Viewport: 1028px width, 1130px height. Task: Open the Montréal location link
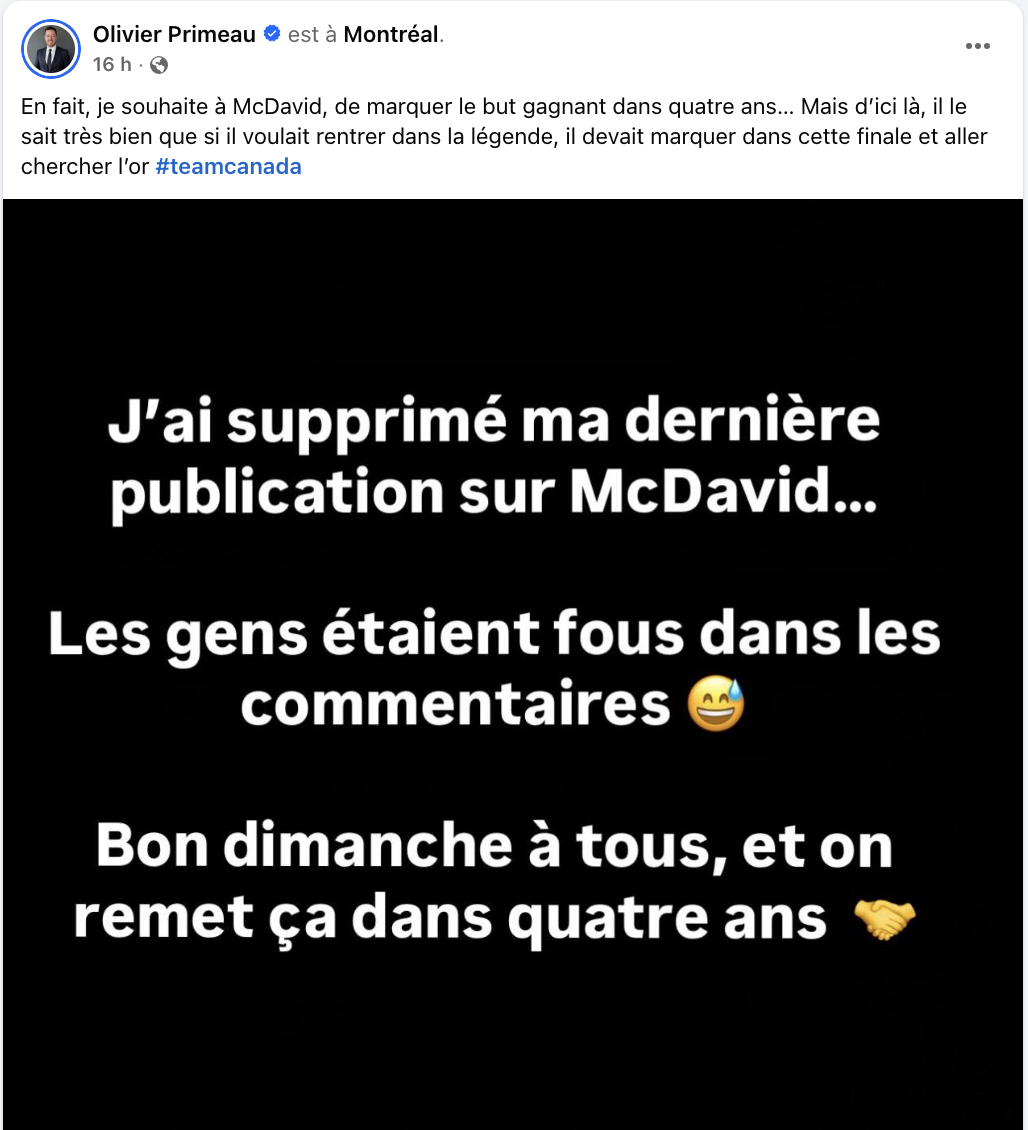(x=391, y=35)
